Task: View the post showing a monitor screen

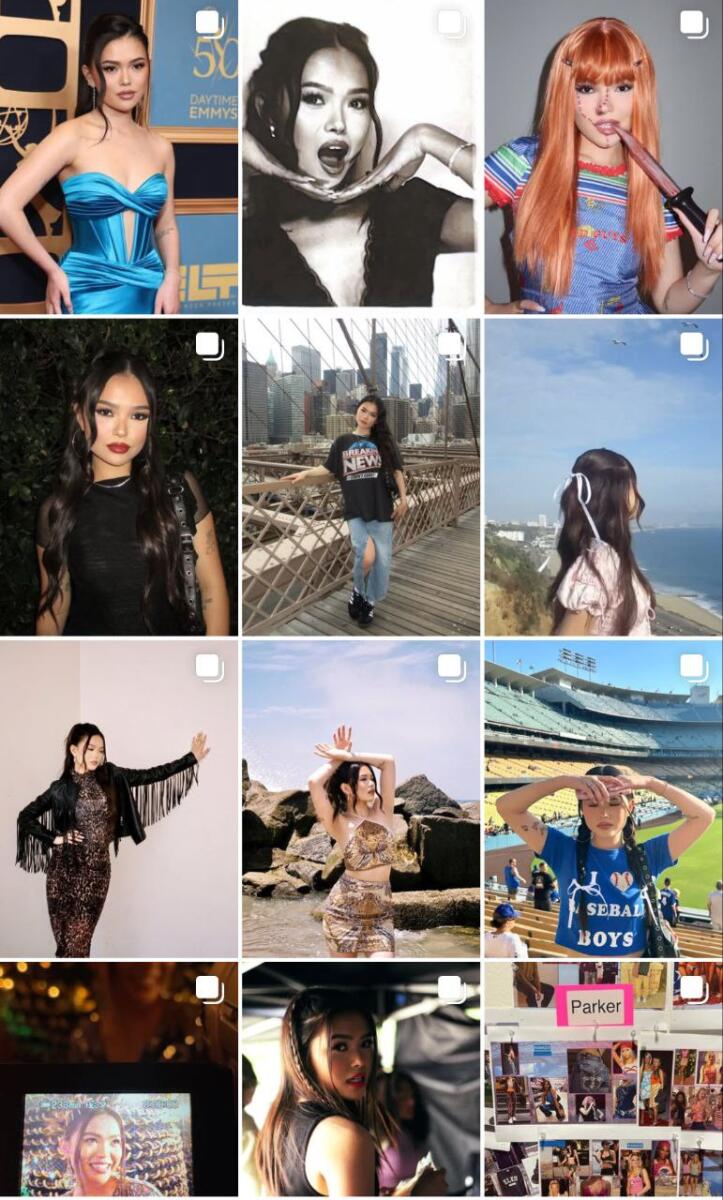Action: (x=119, y=1080)
